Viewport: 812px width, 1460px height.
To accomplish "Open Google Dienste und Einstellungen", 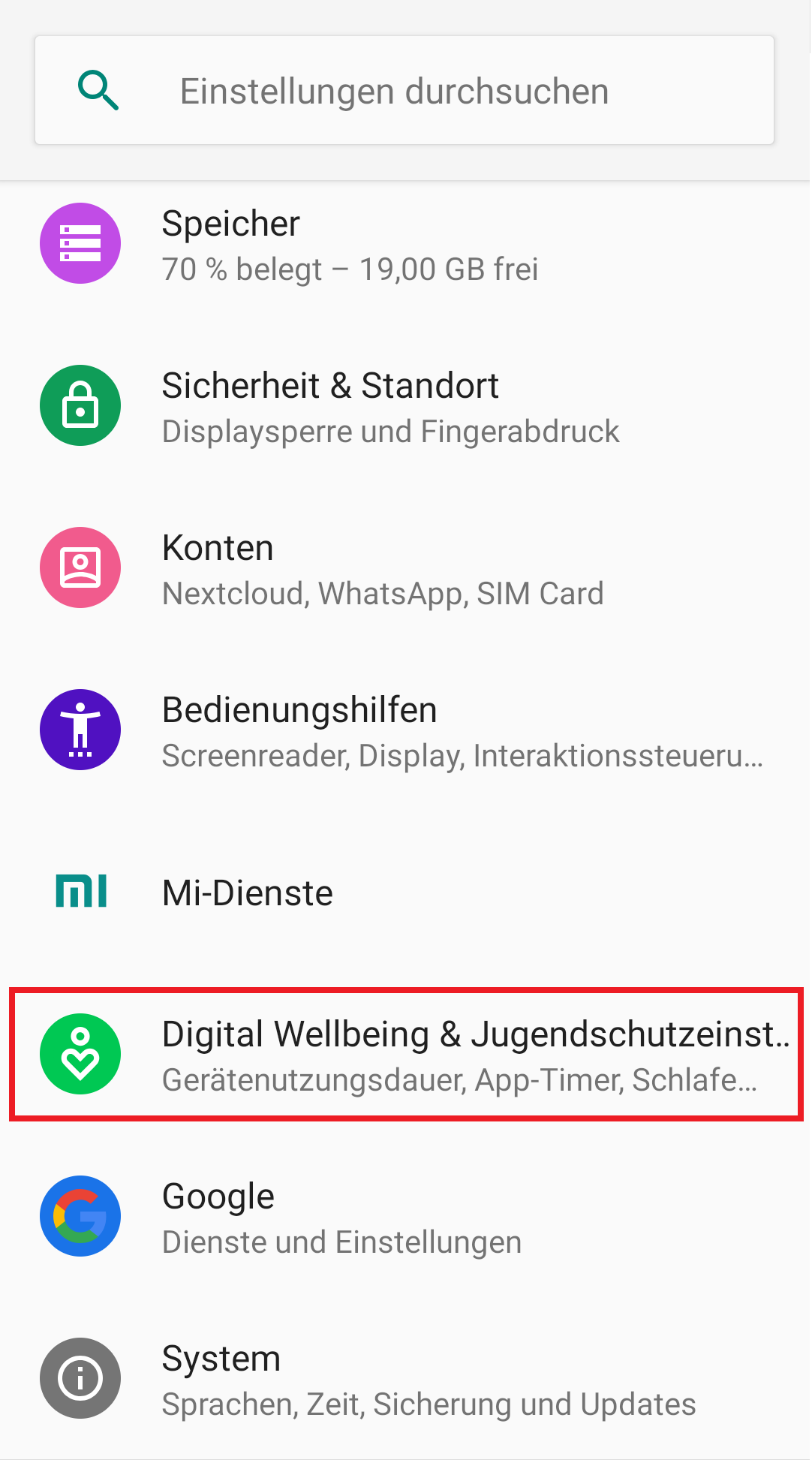I will tap(405, 1217).
